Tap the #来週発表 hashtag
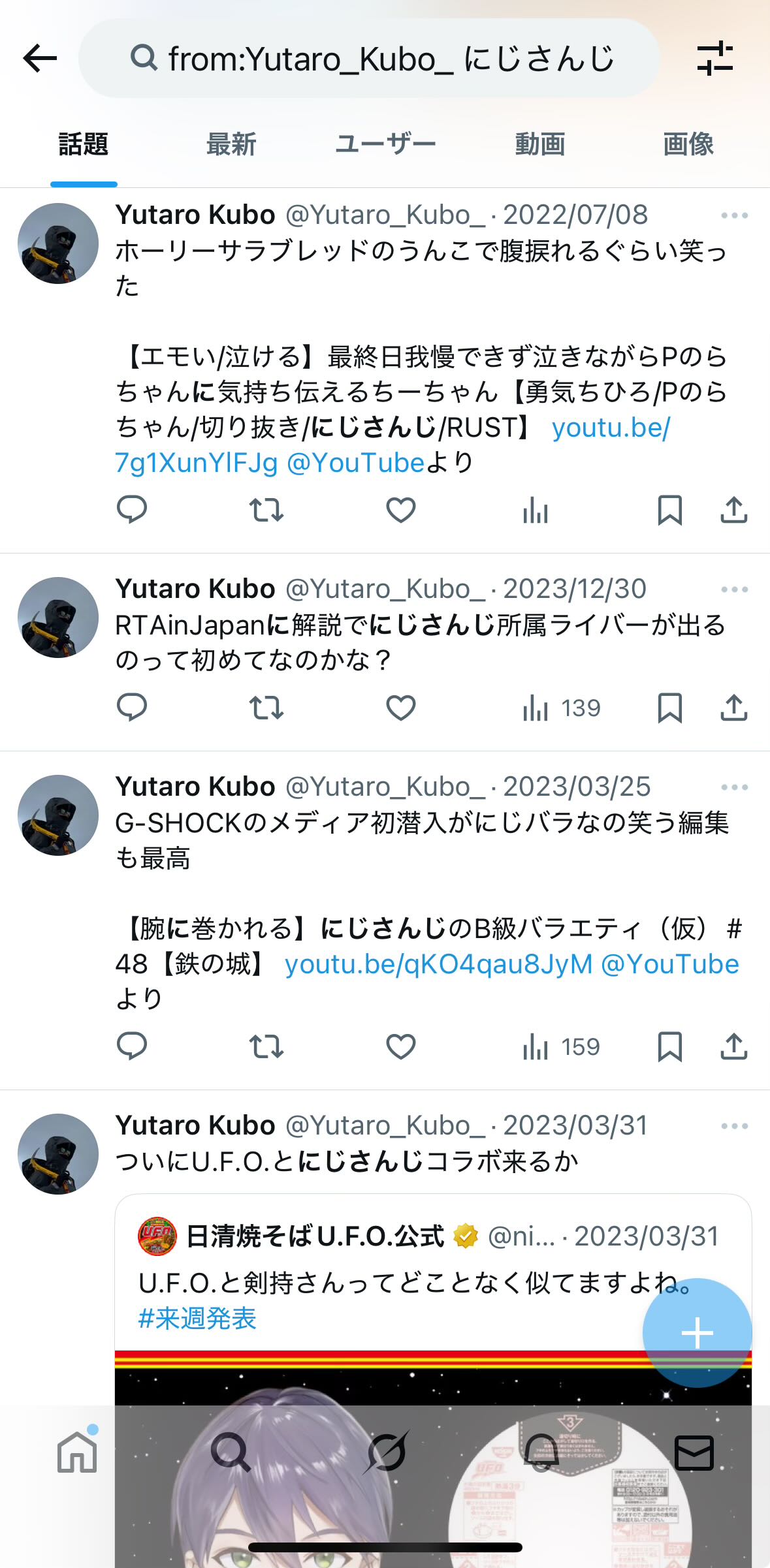 coord(197,1319)
